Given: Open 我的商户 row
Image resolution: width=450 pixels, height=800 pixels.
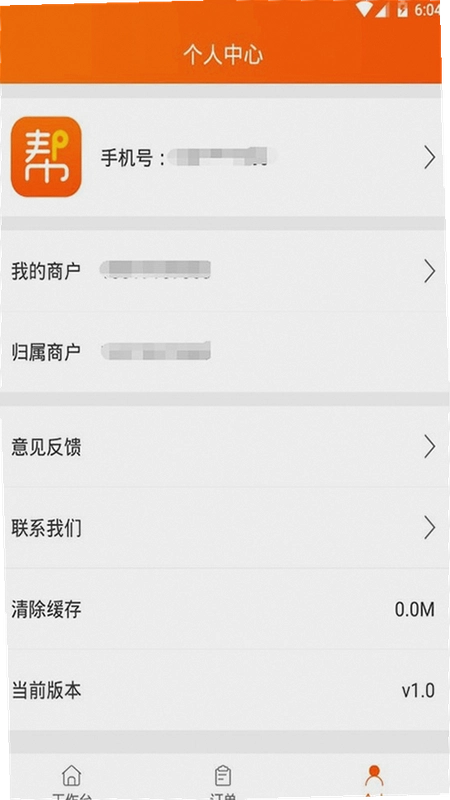Looking at the screenshot, I should (223, 271).
